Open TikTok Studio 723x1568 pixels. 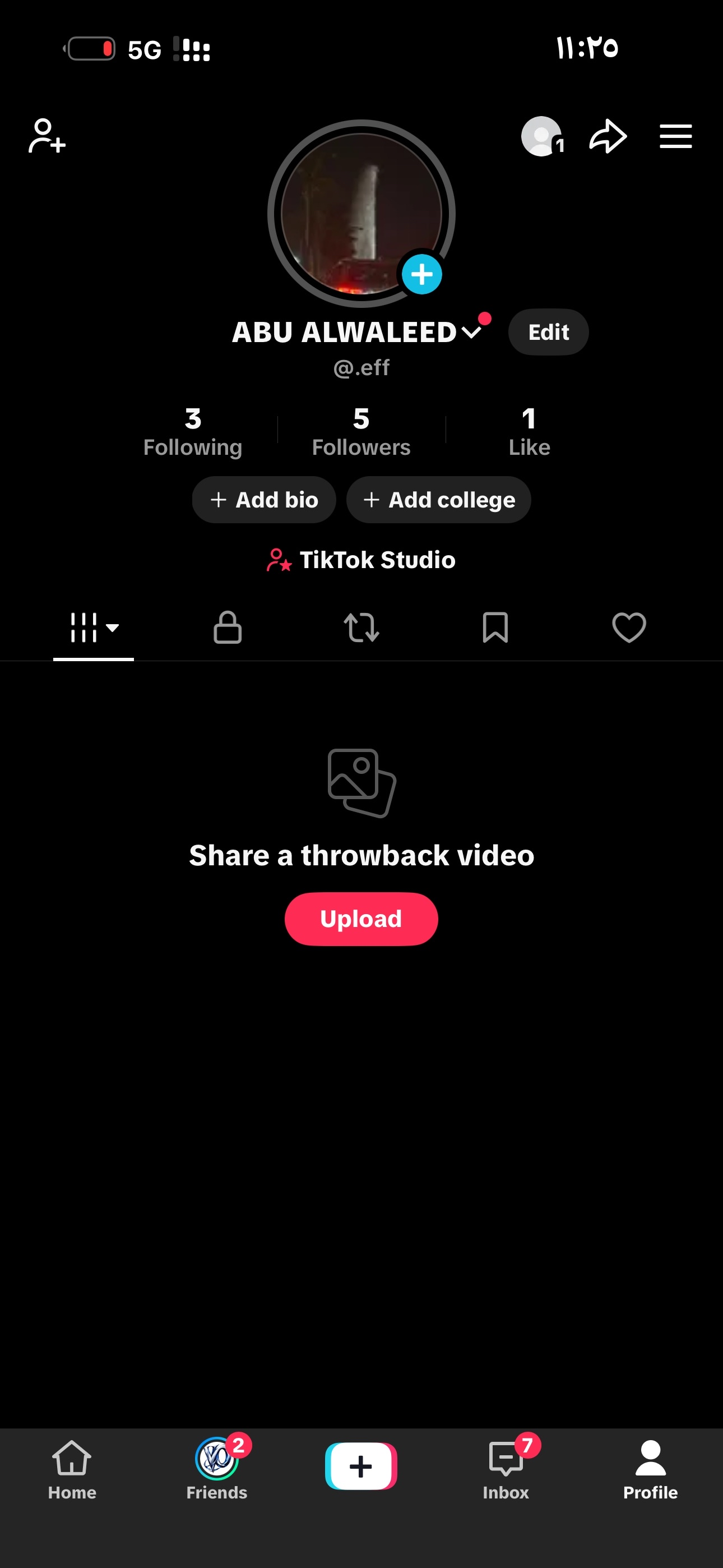361,560
